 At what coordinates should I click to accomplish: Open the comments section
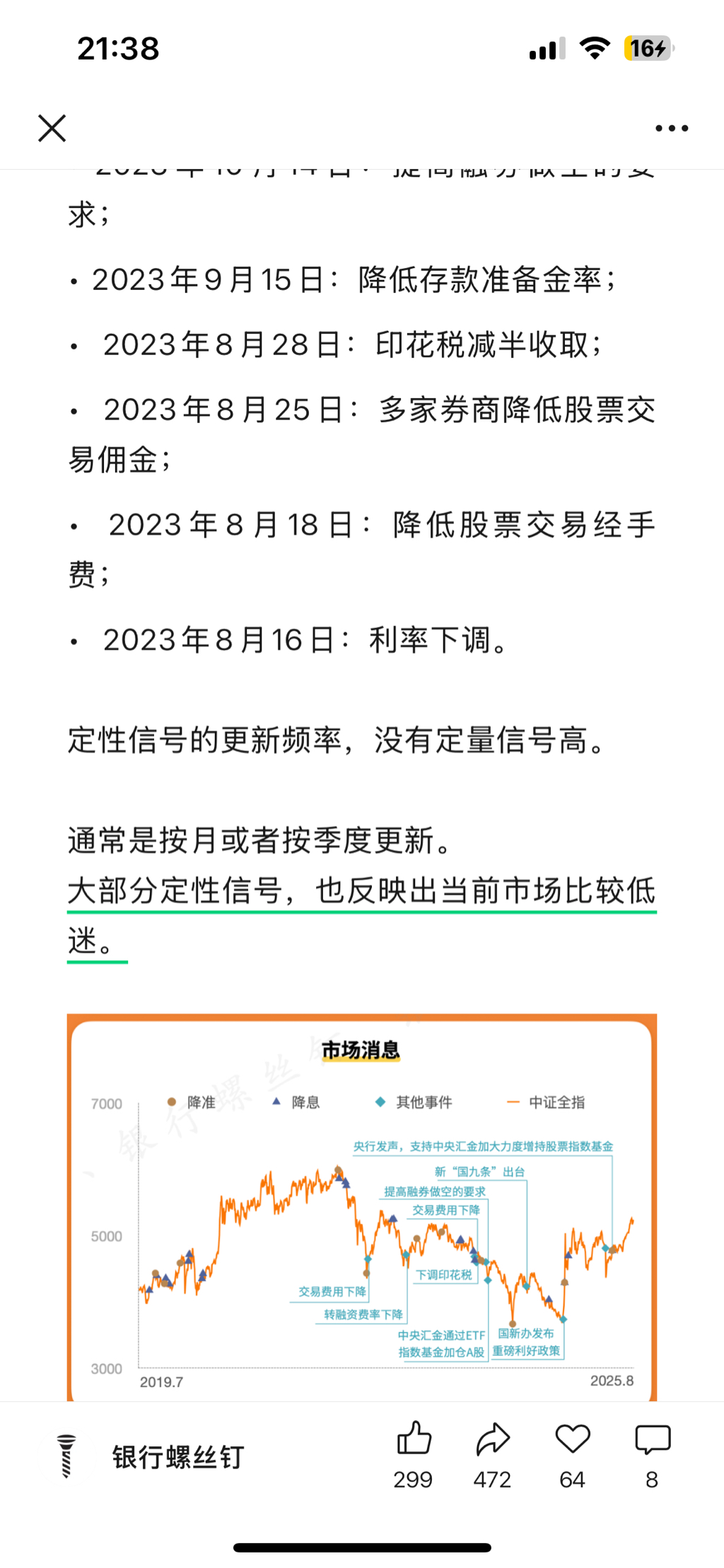(652, 1439)
